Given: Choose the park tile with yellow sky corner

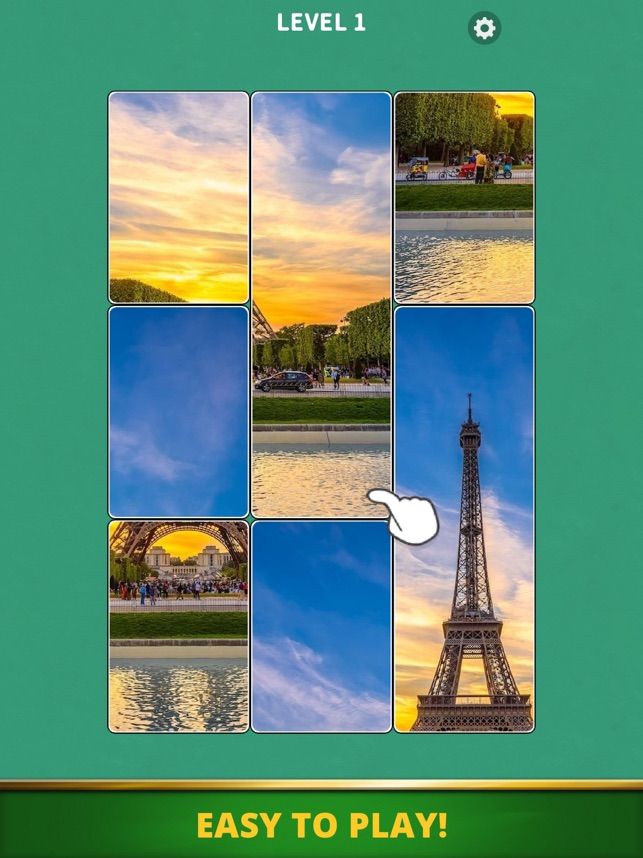Looking at the screenshot, I should tap(464, 197).
